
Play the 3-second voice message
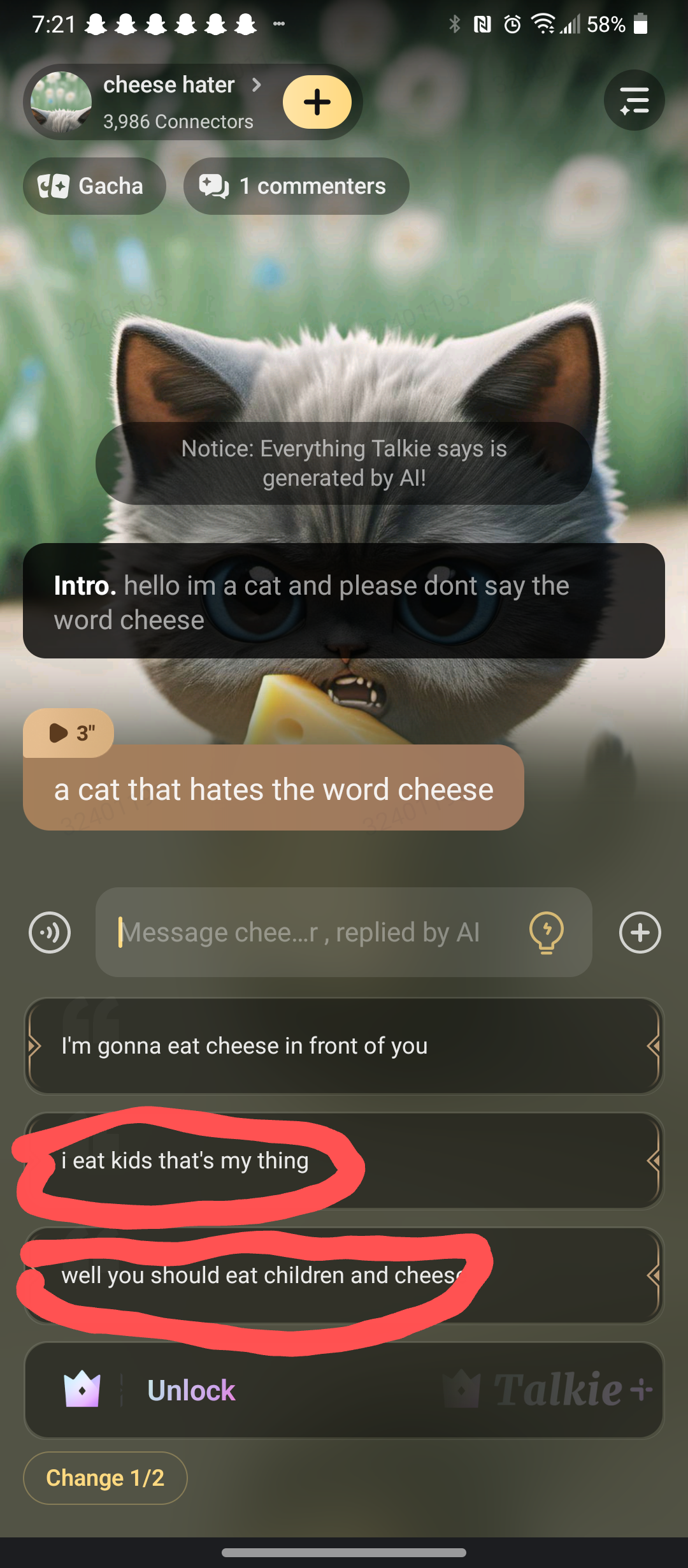pyautogui.click(x=68, y=733)
